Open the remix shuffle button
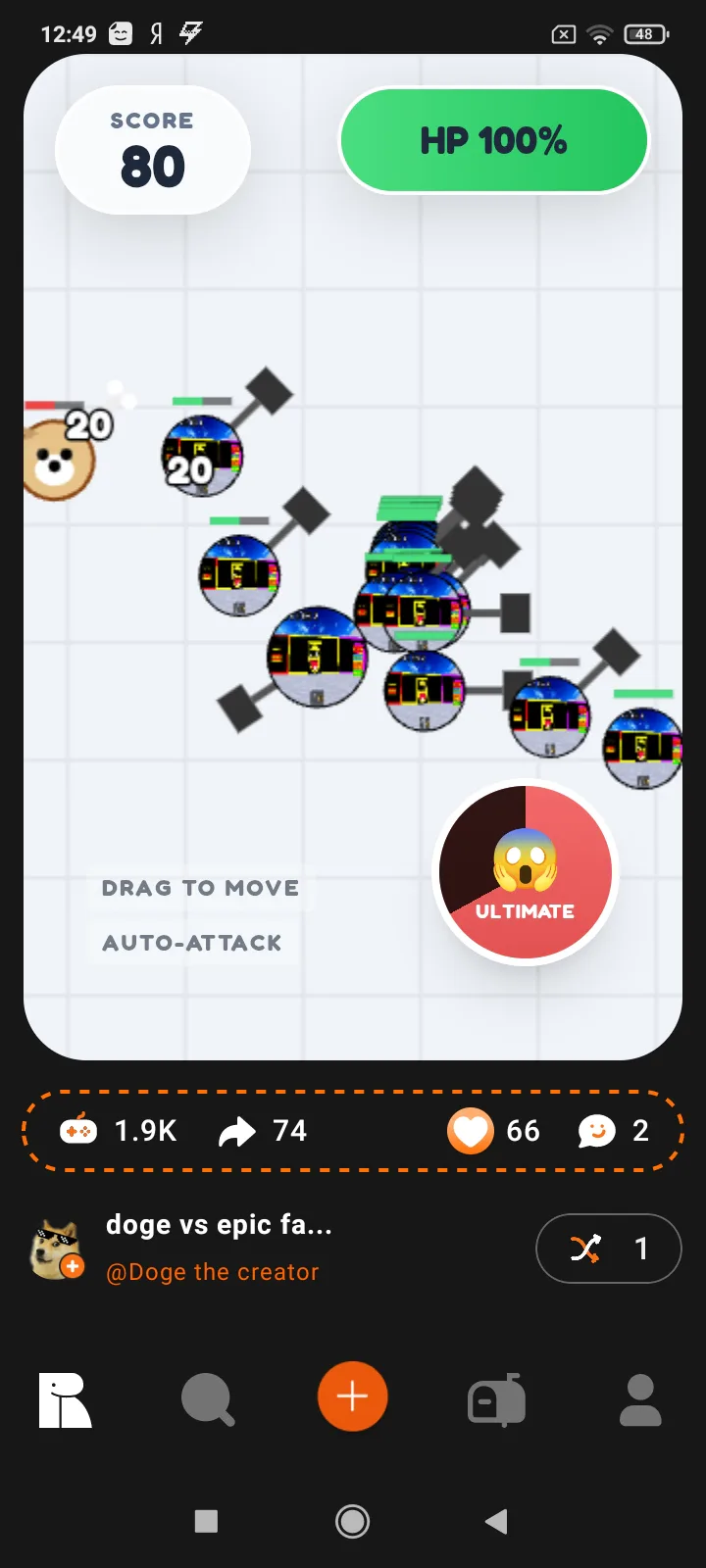Viewport: 706px width, 1568px height. (608, 1249)
